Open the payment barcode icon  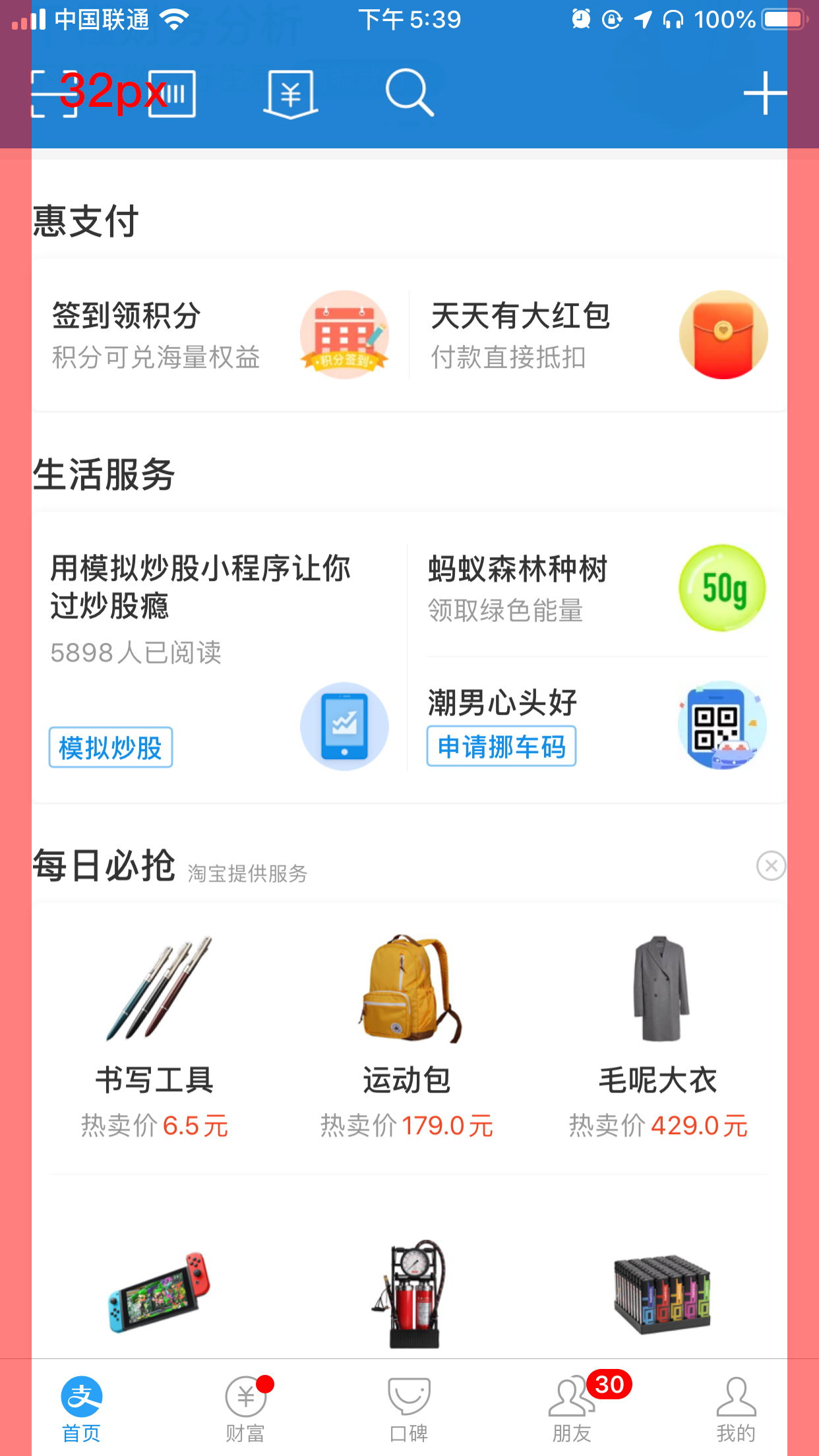click(x=172, y=94)
